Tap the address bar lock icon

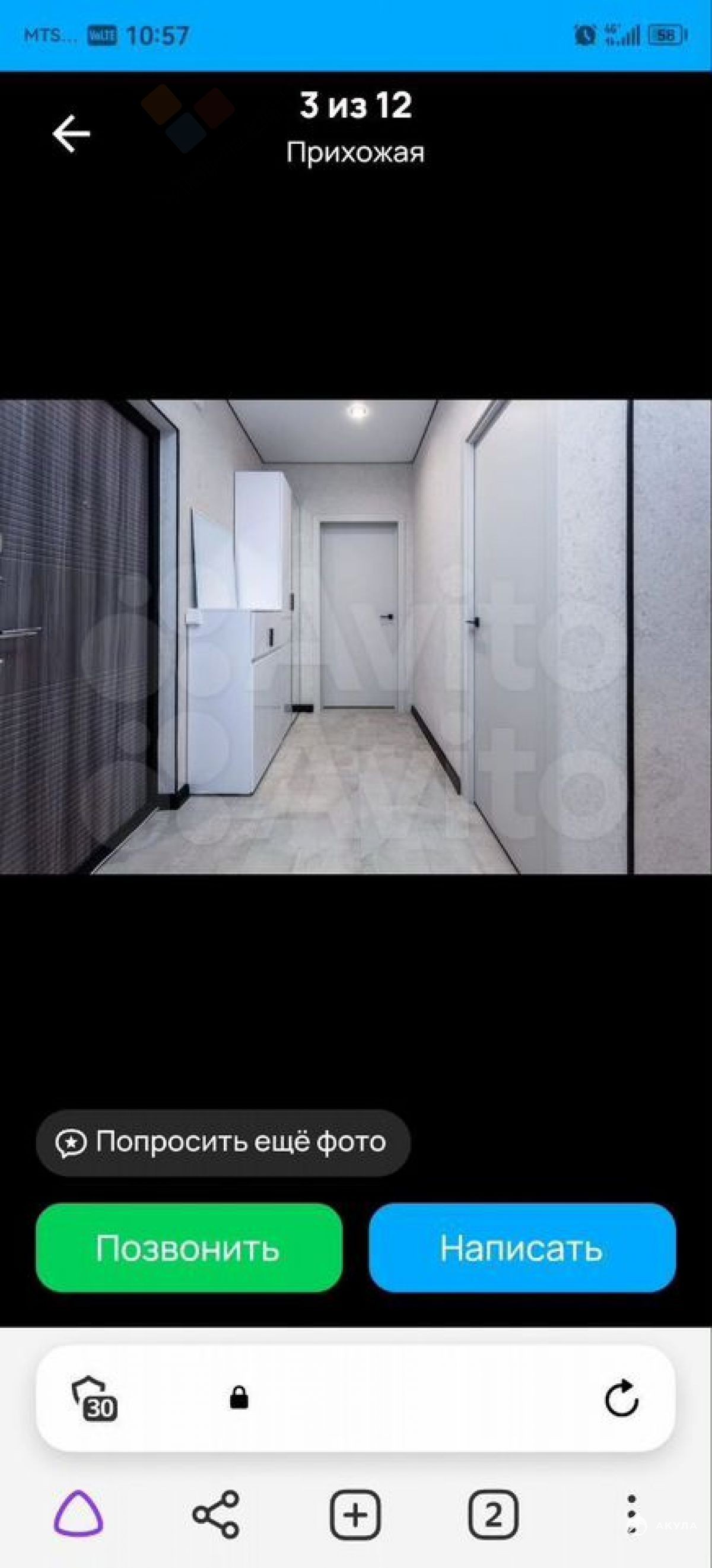(x=239, y=1398)
